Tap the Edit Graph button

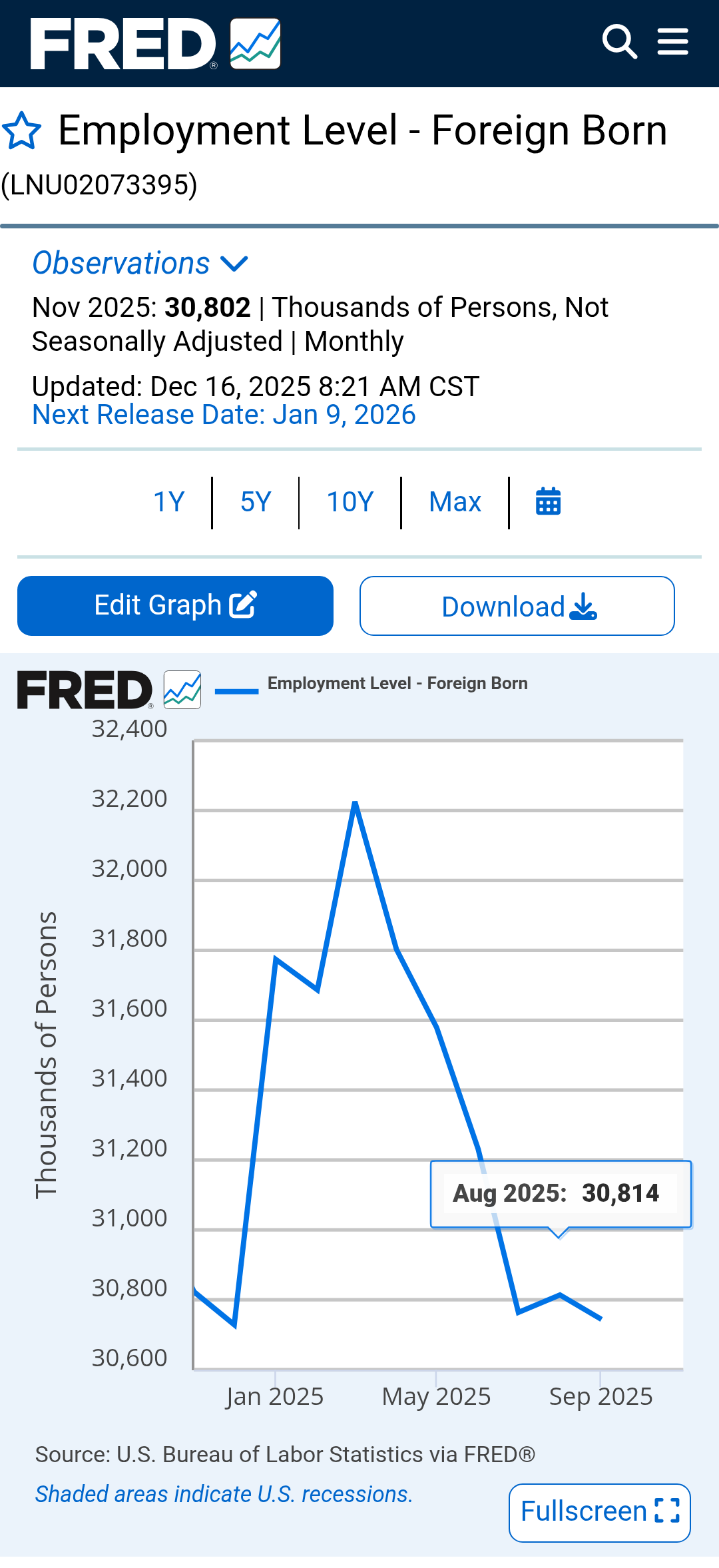175,605
